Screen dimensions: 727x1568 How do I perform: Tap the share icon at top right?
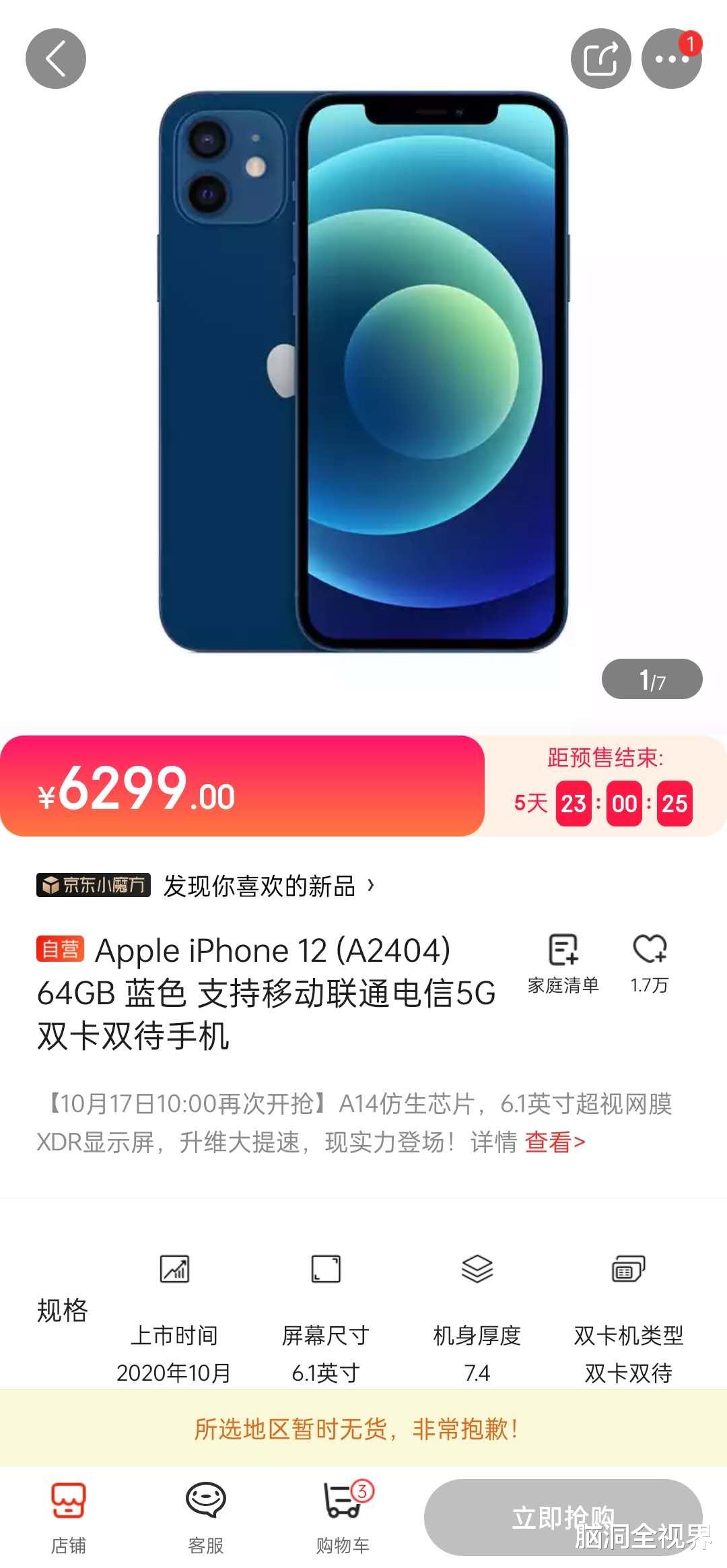point(601,57)
